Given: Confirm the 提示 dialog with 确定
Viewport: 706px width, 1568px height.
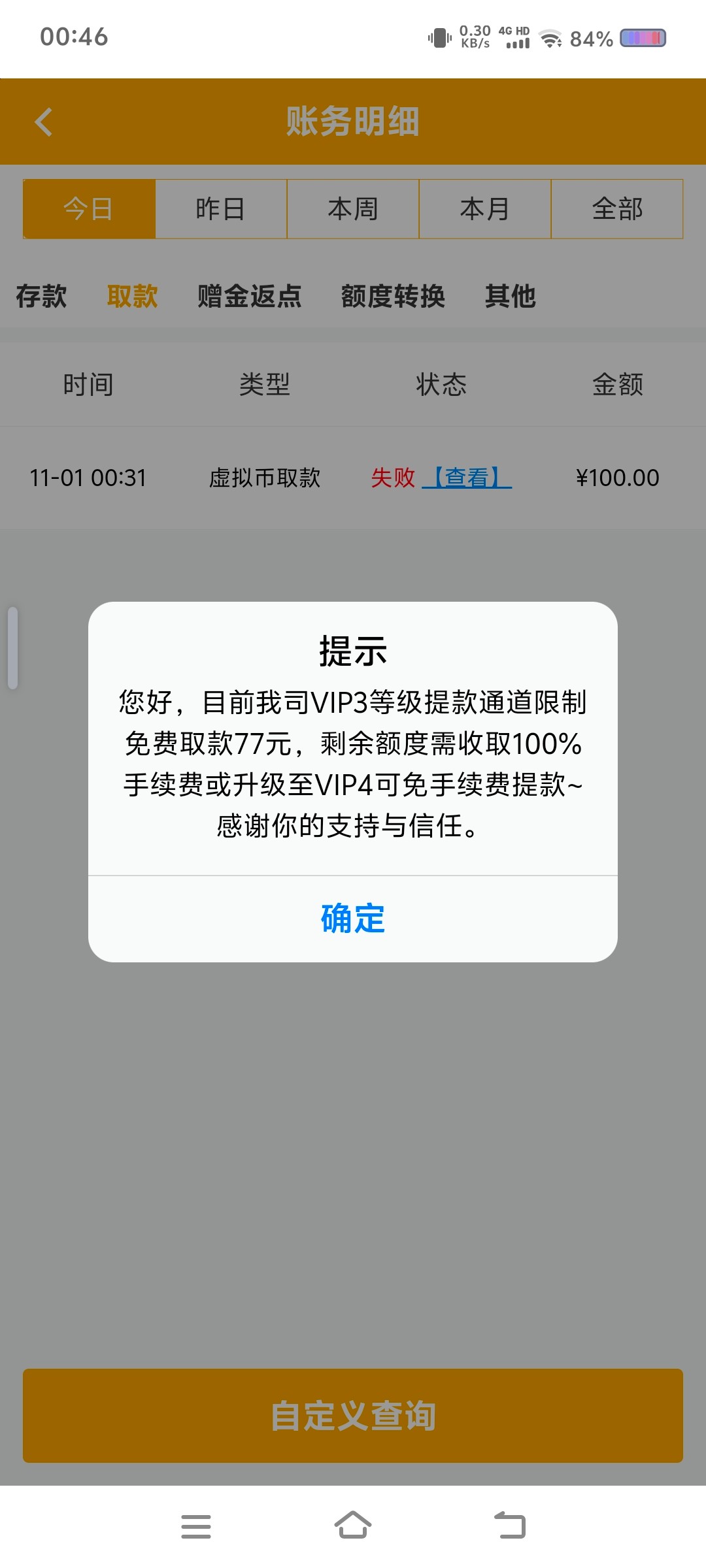Looking at the screenshot, I should click(x=353, y=919).
